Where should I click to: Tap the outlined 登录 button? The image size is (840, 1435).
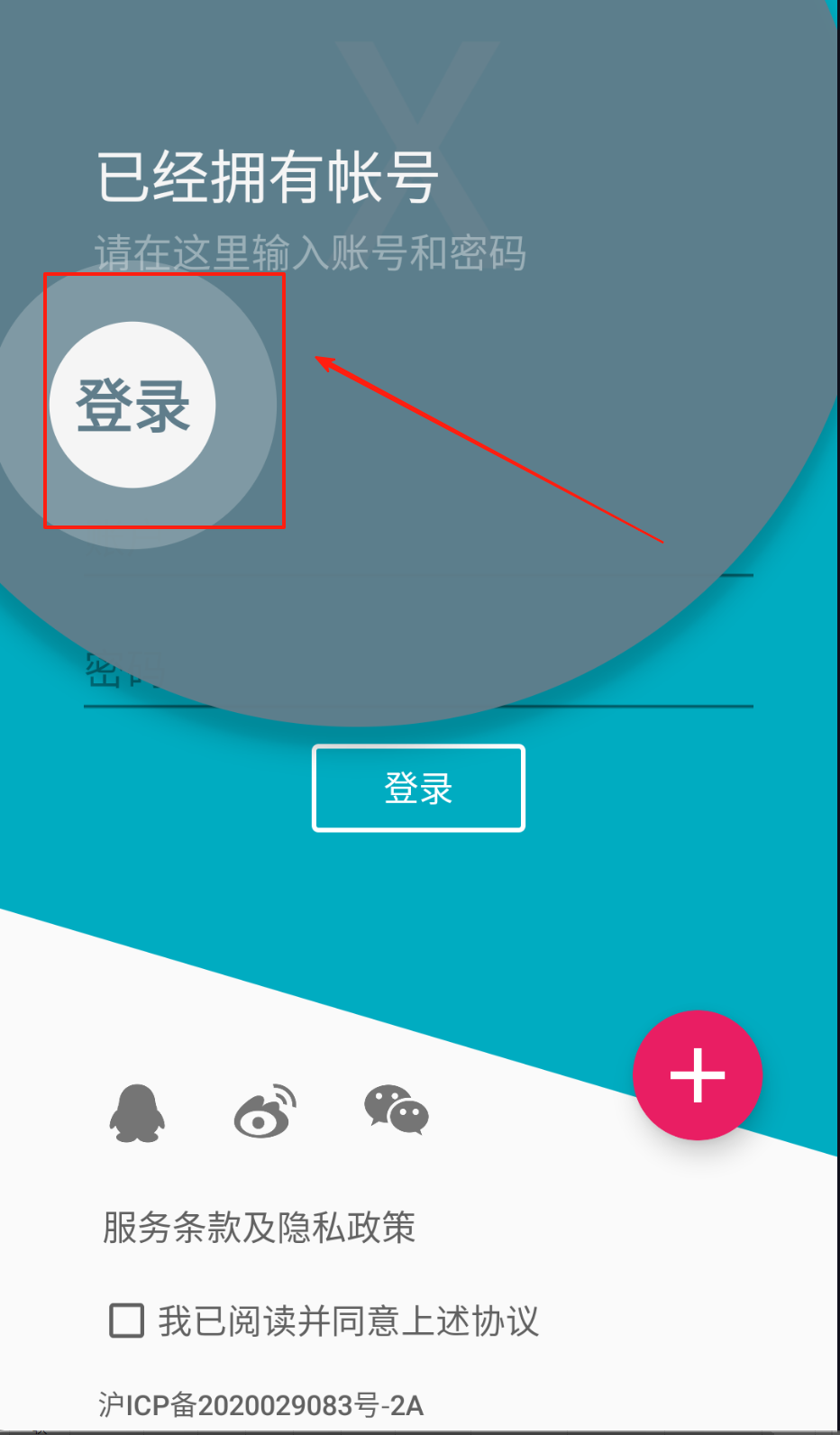(x=418, y=788)
